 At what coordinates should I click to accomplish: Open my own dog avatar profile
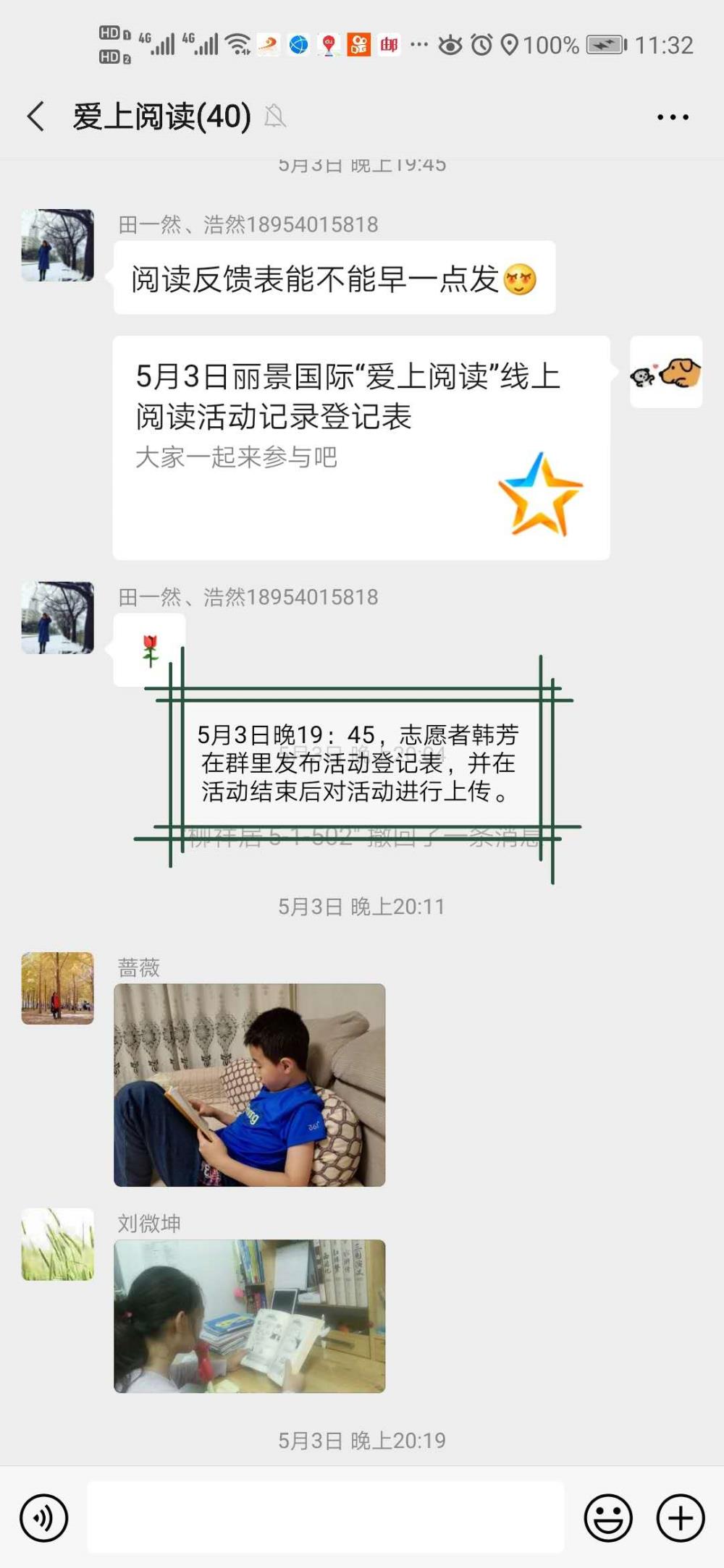coord(666,372)
